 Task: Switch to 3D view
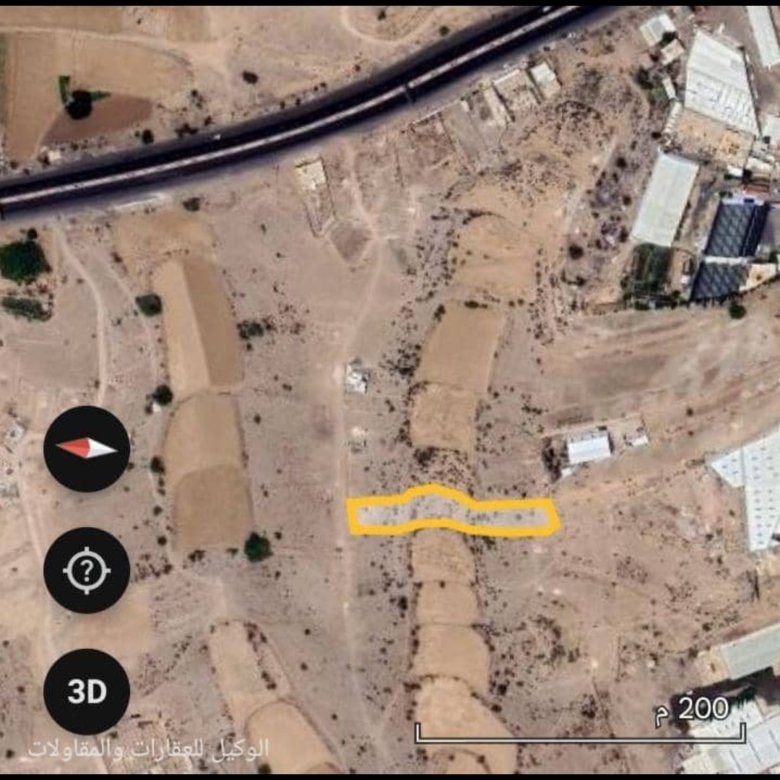[87, 692]
